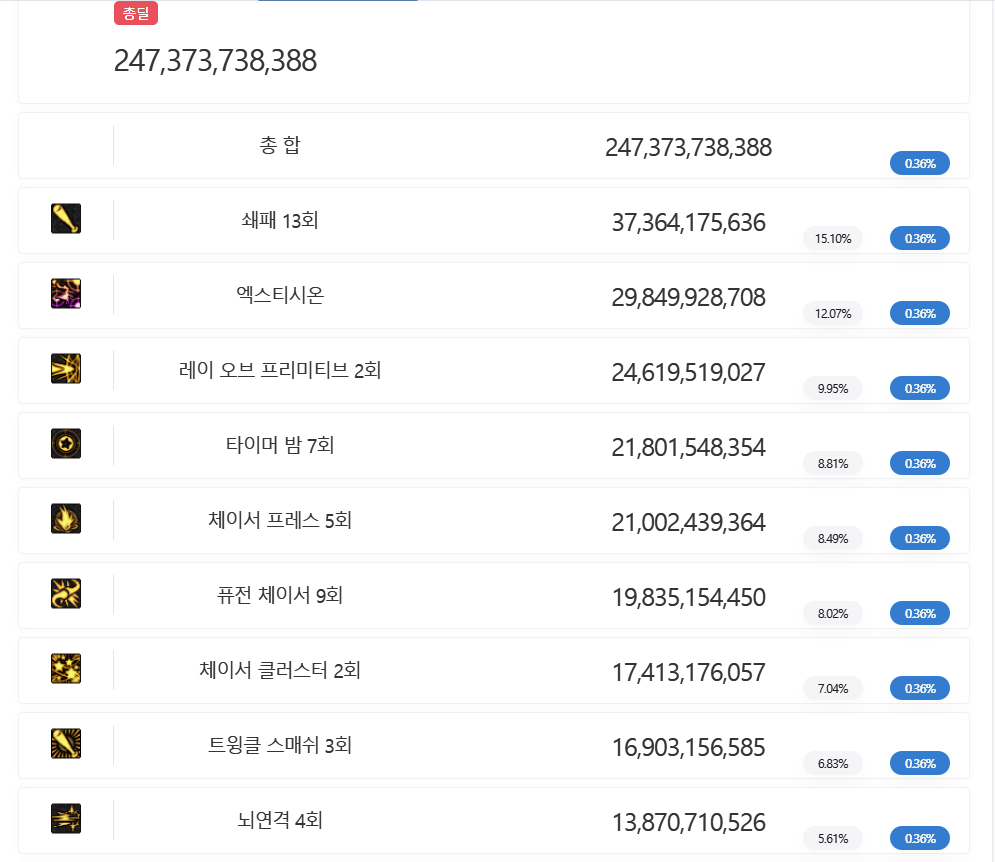The image size is (995, 862).
Task: Open the 뇌연격 4회 row
Action: click(x=279, y=821)
